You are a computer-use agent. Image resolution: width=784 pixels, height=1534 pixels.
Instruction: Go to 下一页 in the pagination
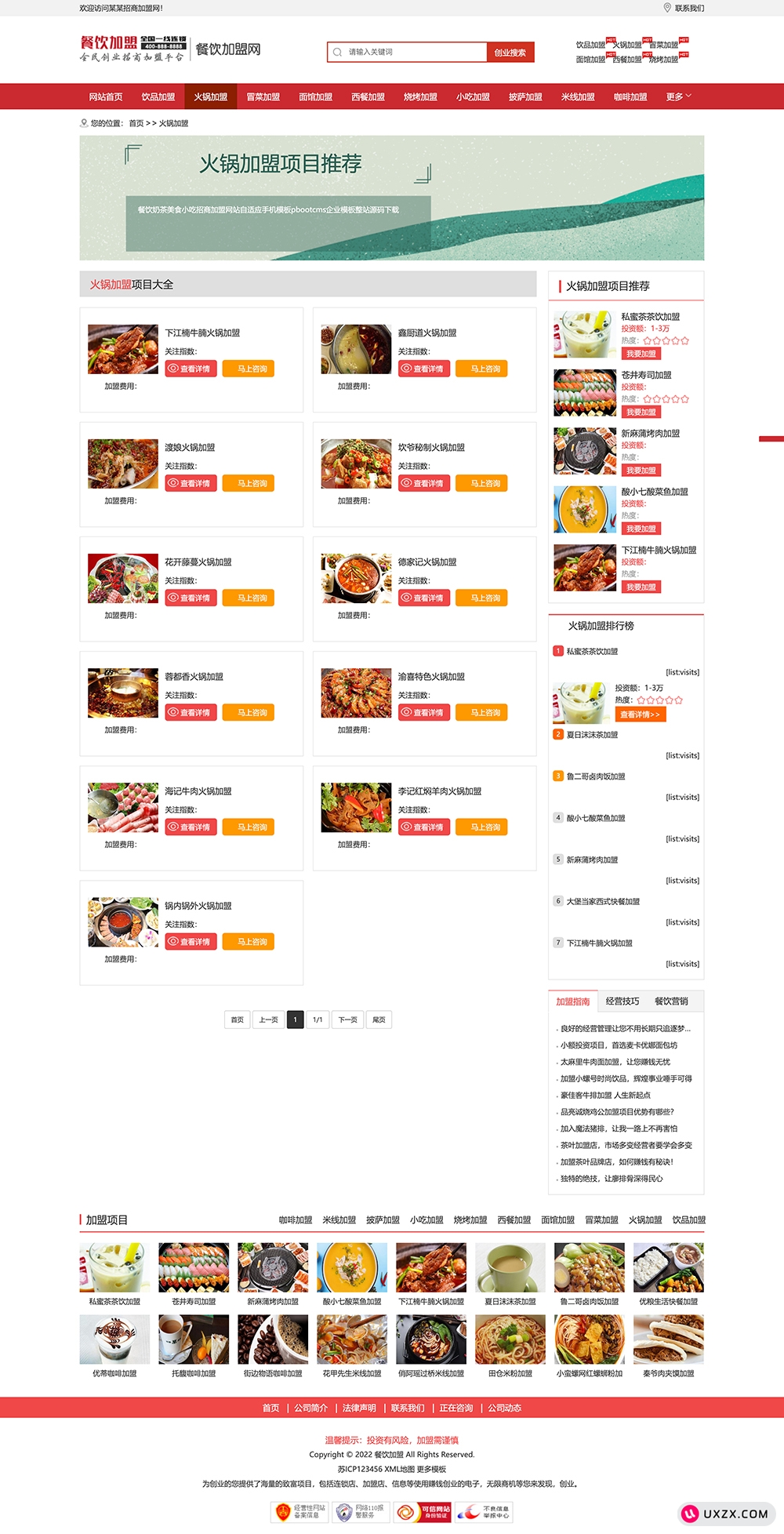tap(348, 1020)
